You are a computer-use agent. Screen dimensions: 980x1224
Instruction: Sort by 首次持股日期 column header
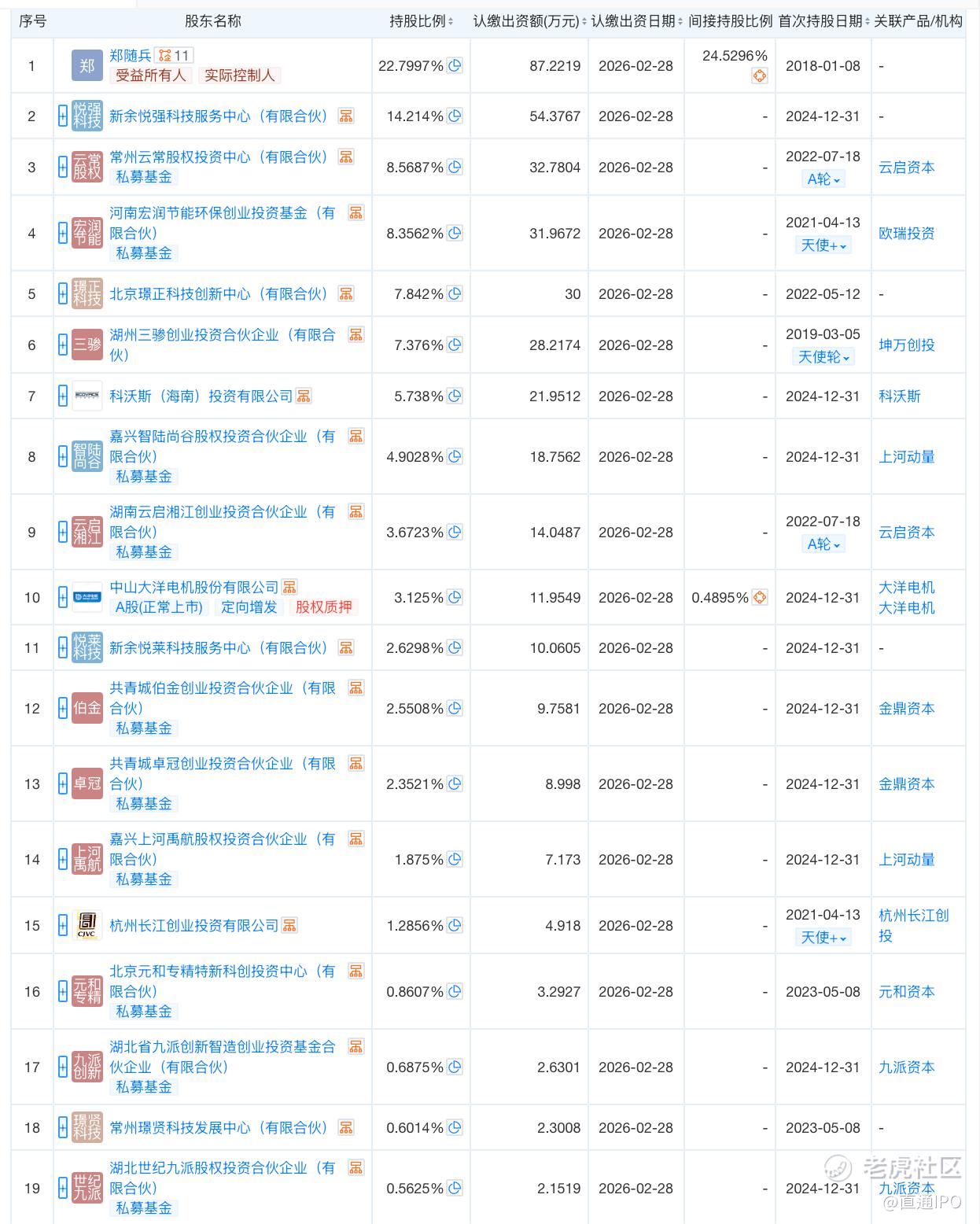pos(824,21)
